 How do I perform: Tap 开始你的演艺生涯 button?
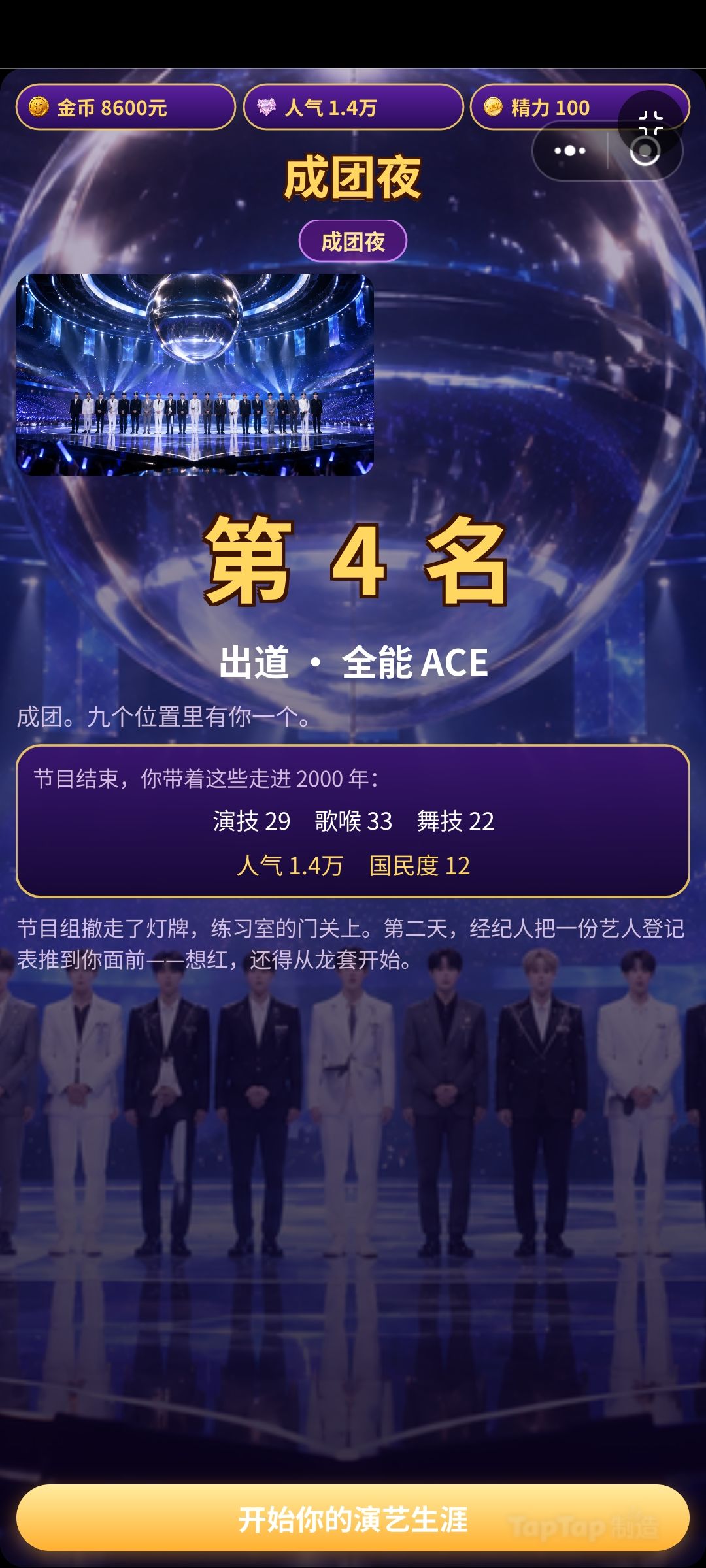coord(353,1518)
